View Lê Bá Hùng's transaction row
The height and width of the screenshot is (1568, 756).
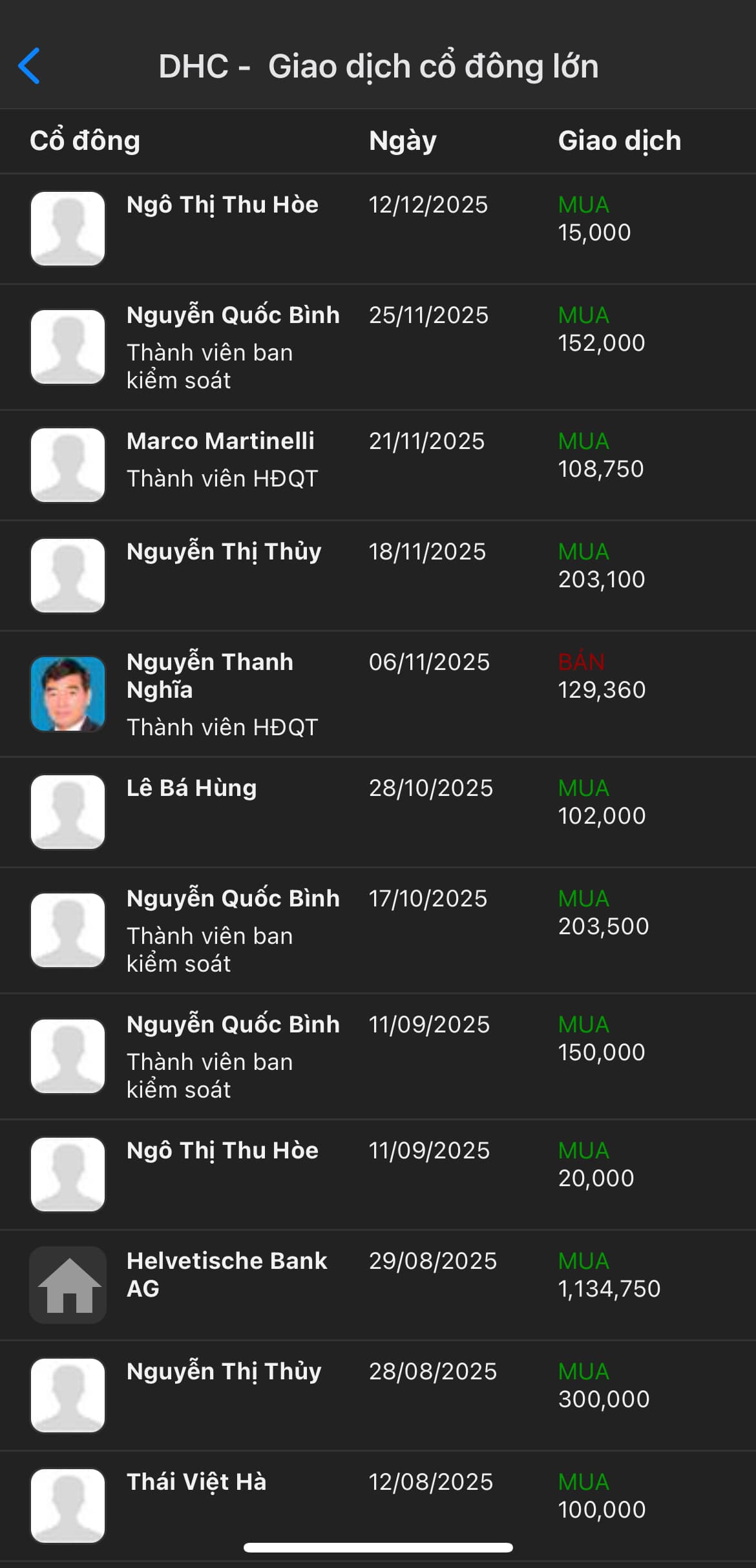[378, 812]
